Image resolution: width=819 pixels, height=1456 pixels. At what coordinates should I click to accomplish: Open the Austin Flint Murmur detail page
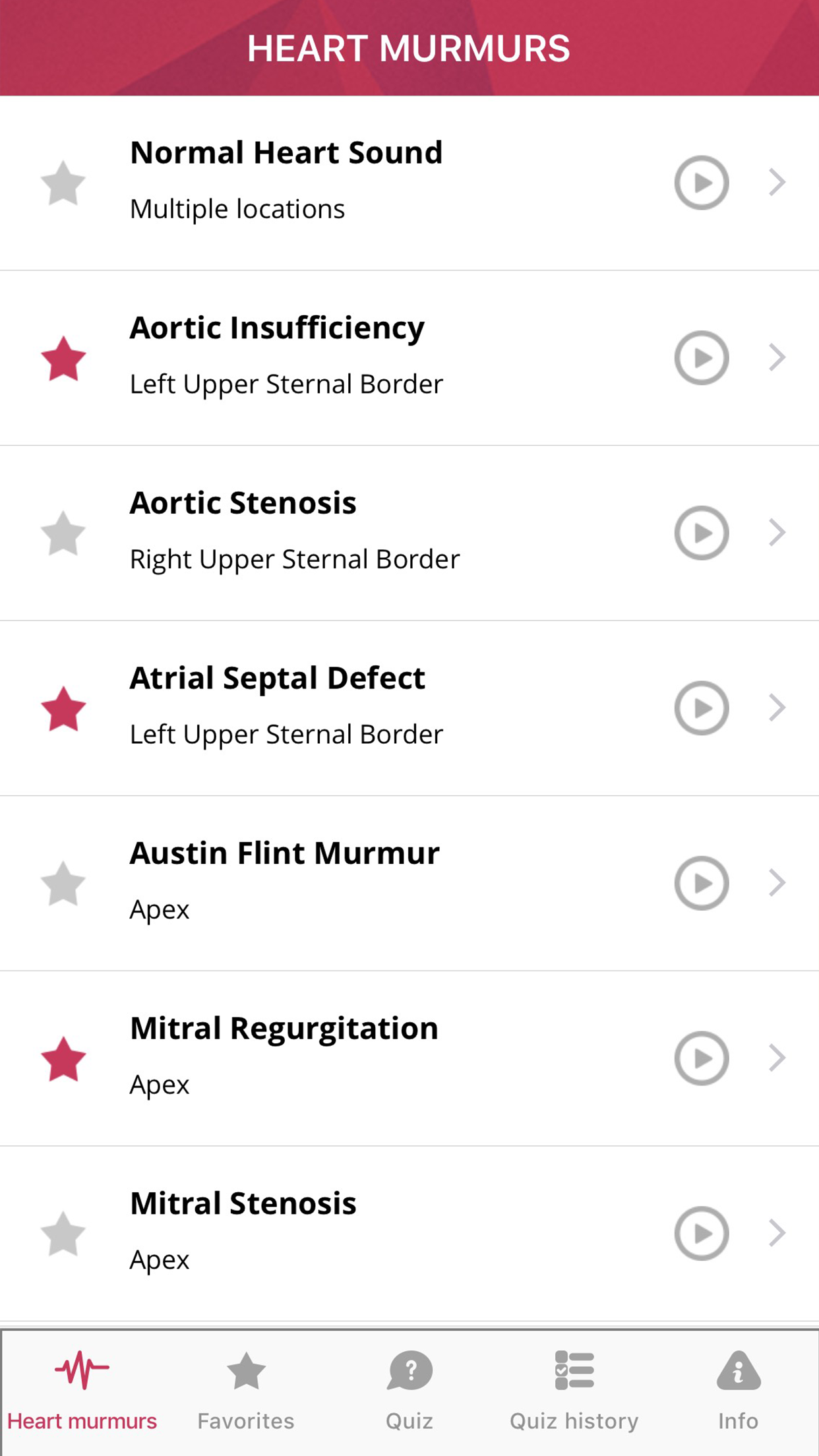point(778,882)
